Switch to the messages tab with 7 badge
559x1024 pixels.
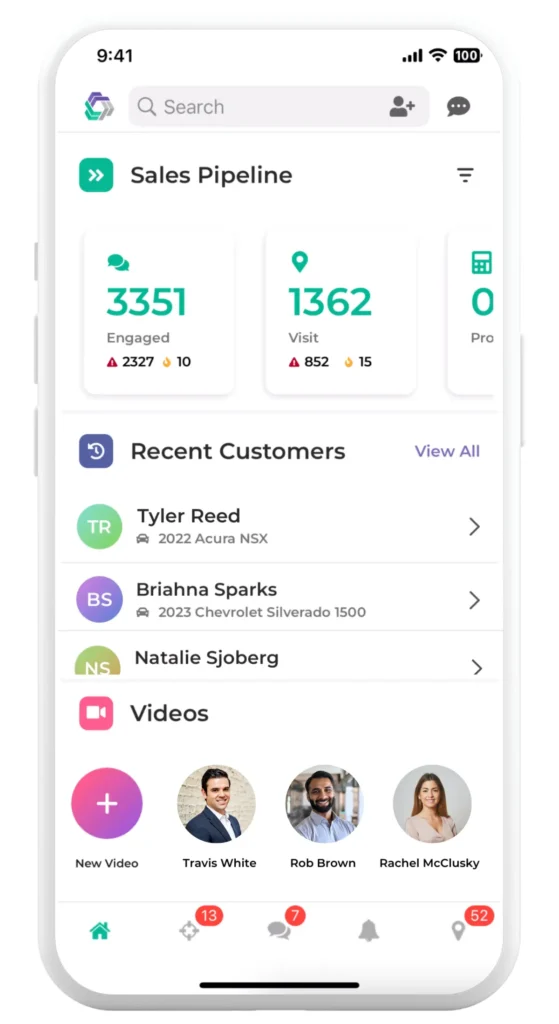[280, 931]
